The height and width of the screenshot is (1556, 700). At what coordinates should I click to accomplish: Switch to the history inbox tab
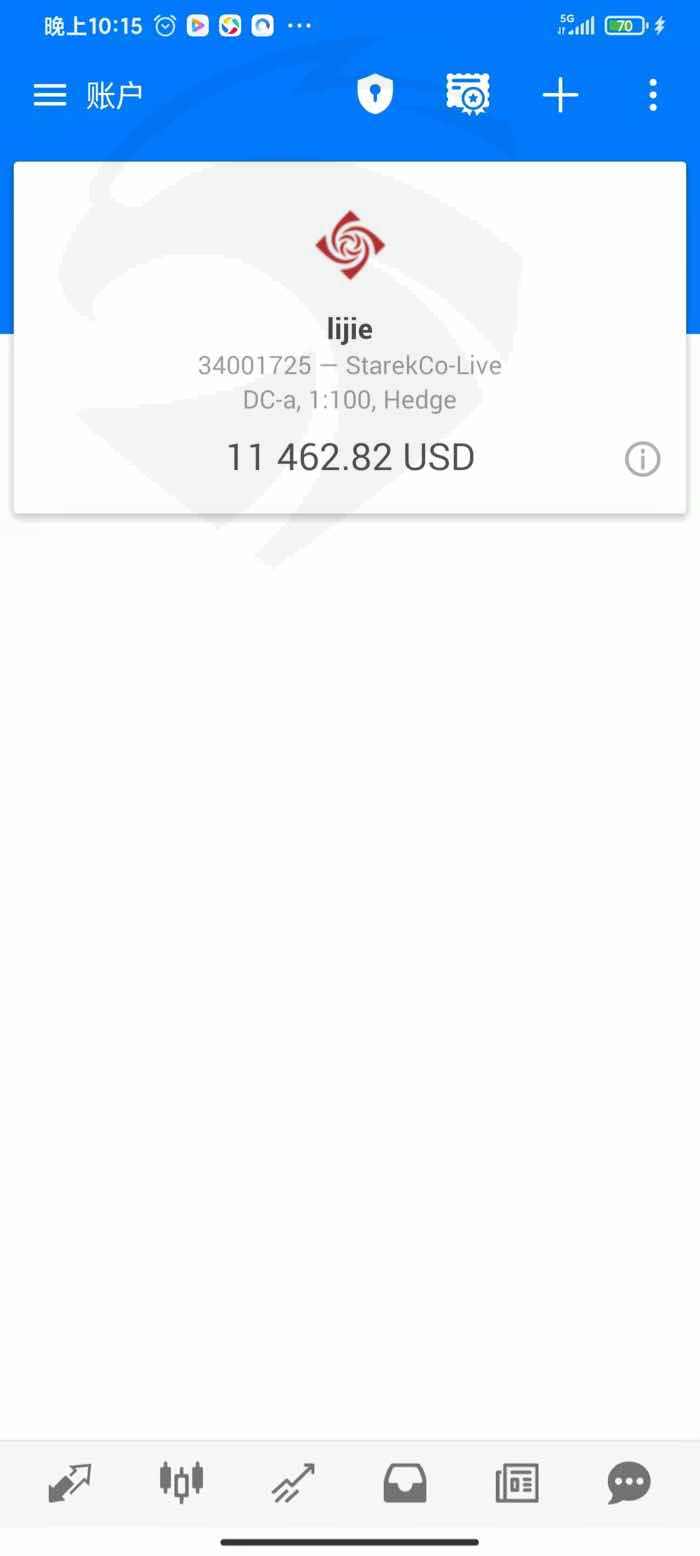coord(405,1482)
